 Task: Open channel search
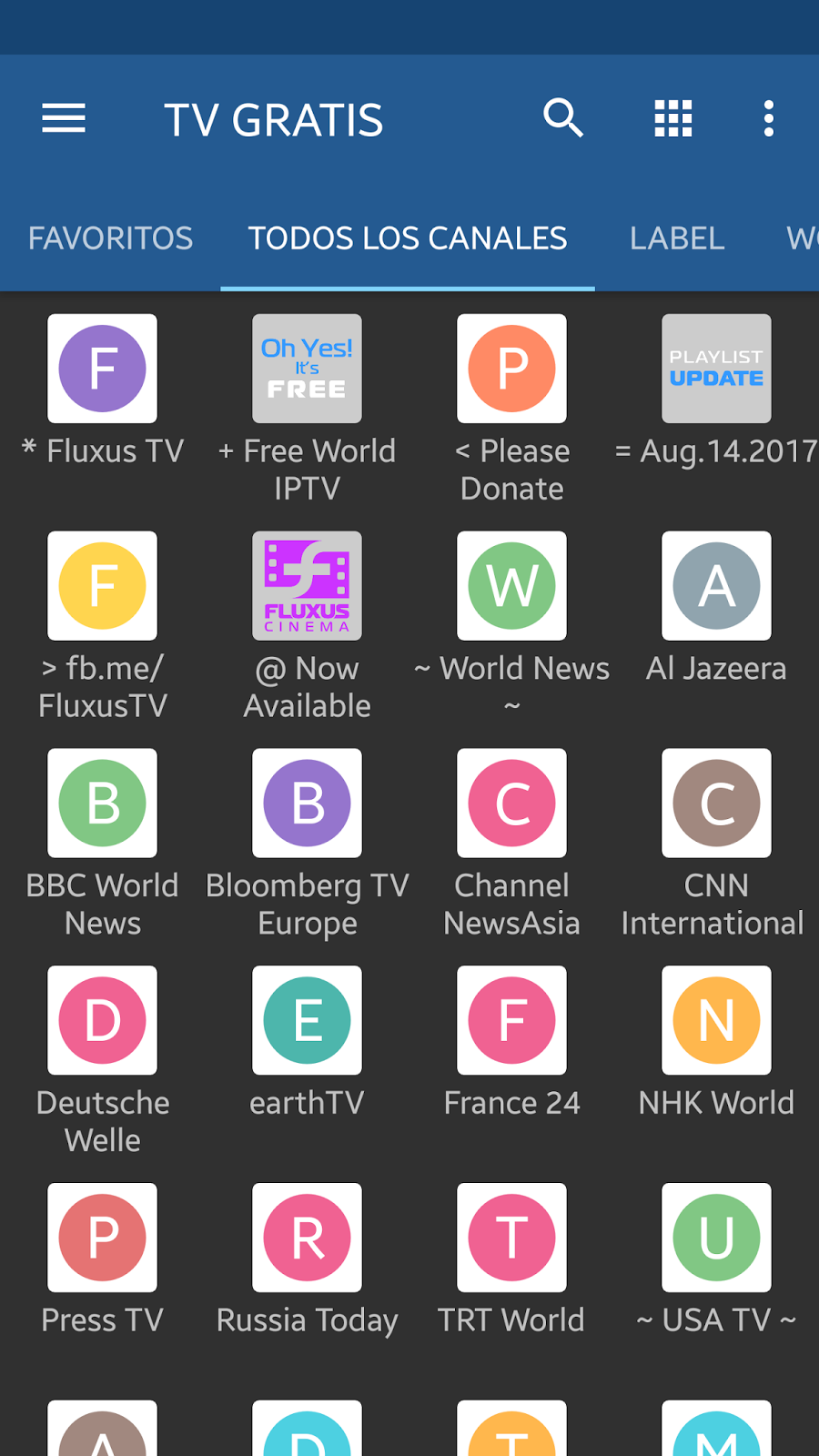(563, 119)
